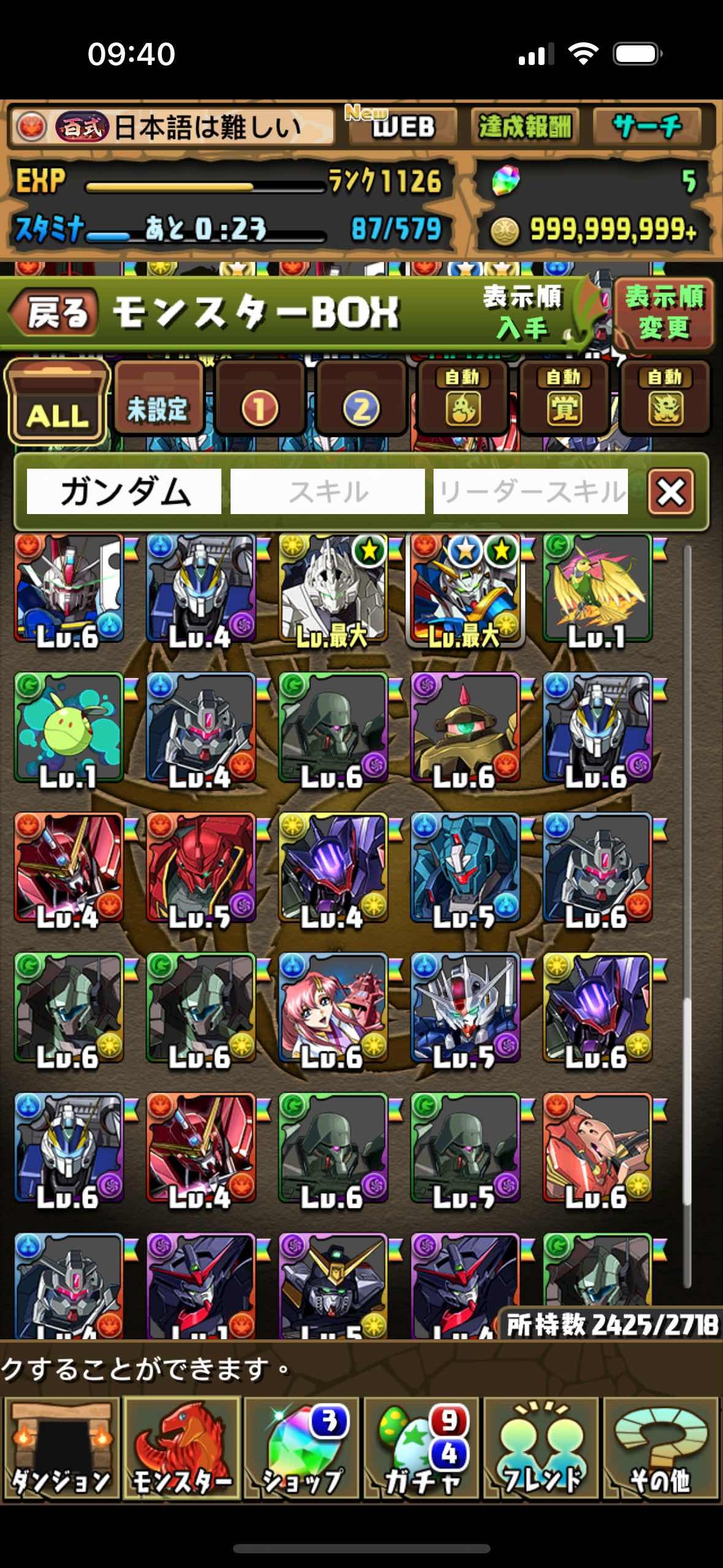This screenshot has height=1568, width=723.
Task: Open the サーチ search button
Action: tap(646, 126)
